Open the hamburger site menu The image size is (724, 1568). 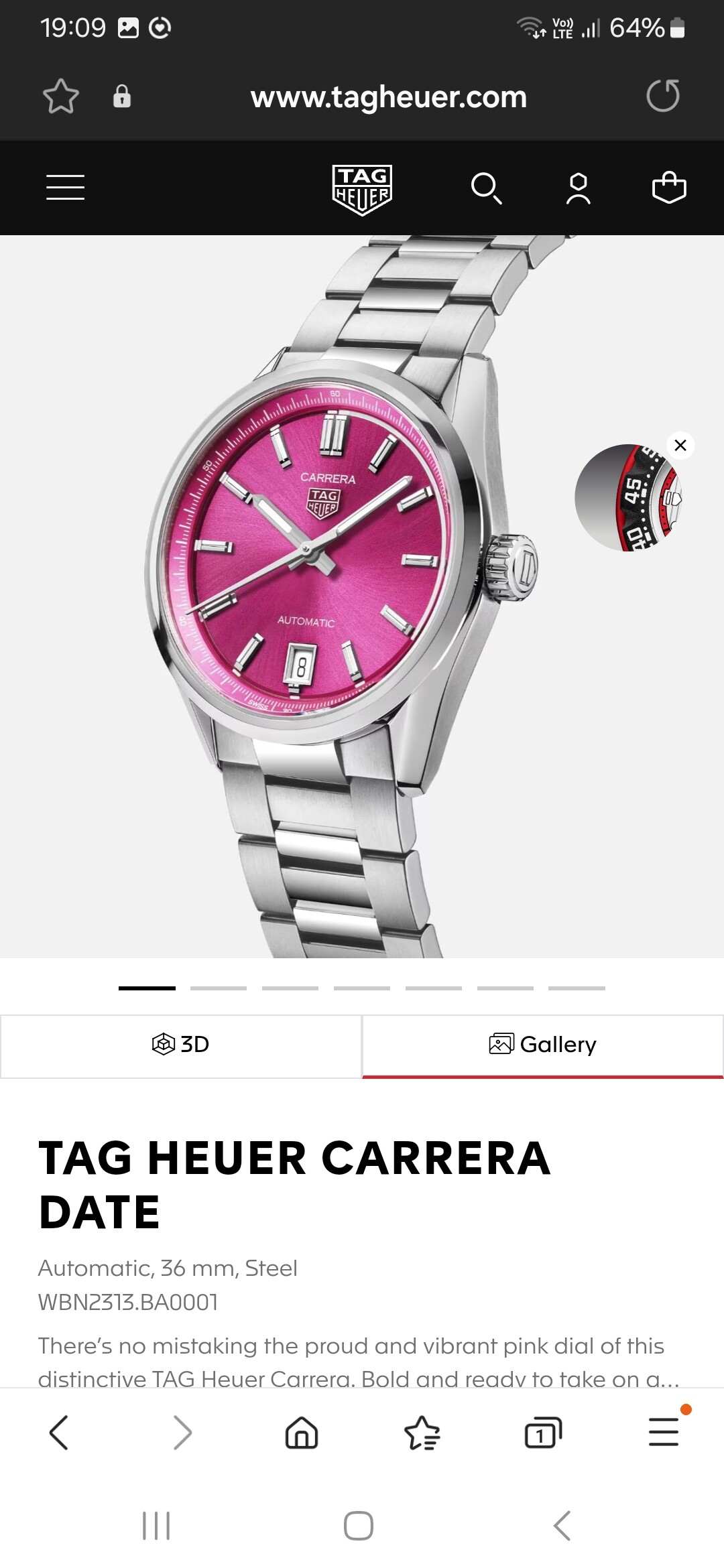[x=65, y=187]
